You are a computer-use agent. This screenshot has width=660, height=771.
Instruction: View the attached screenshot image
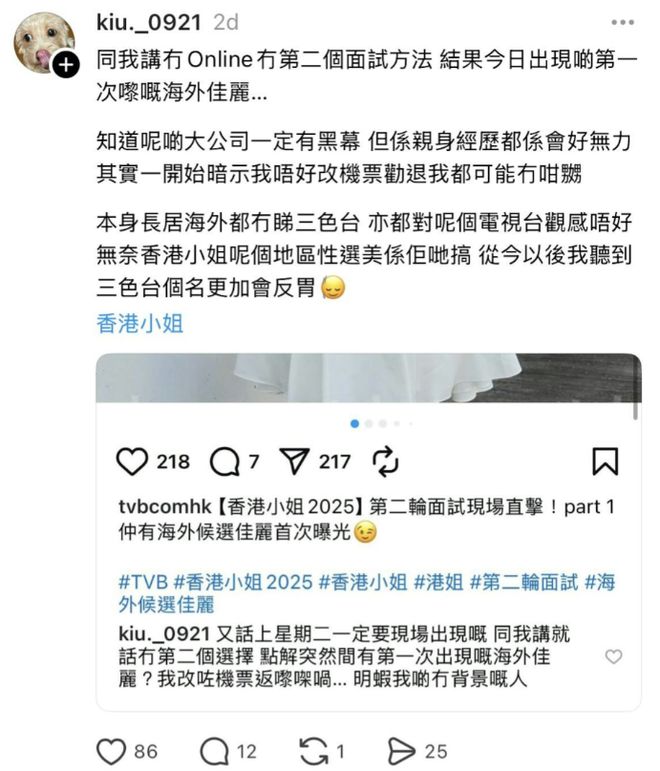click(x=368, y=530)
